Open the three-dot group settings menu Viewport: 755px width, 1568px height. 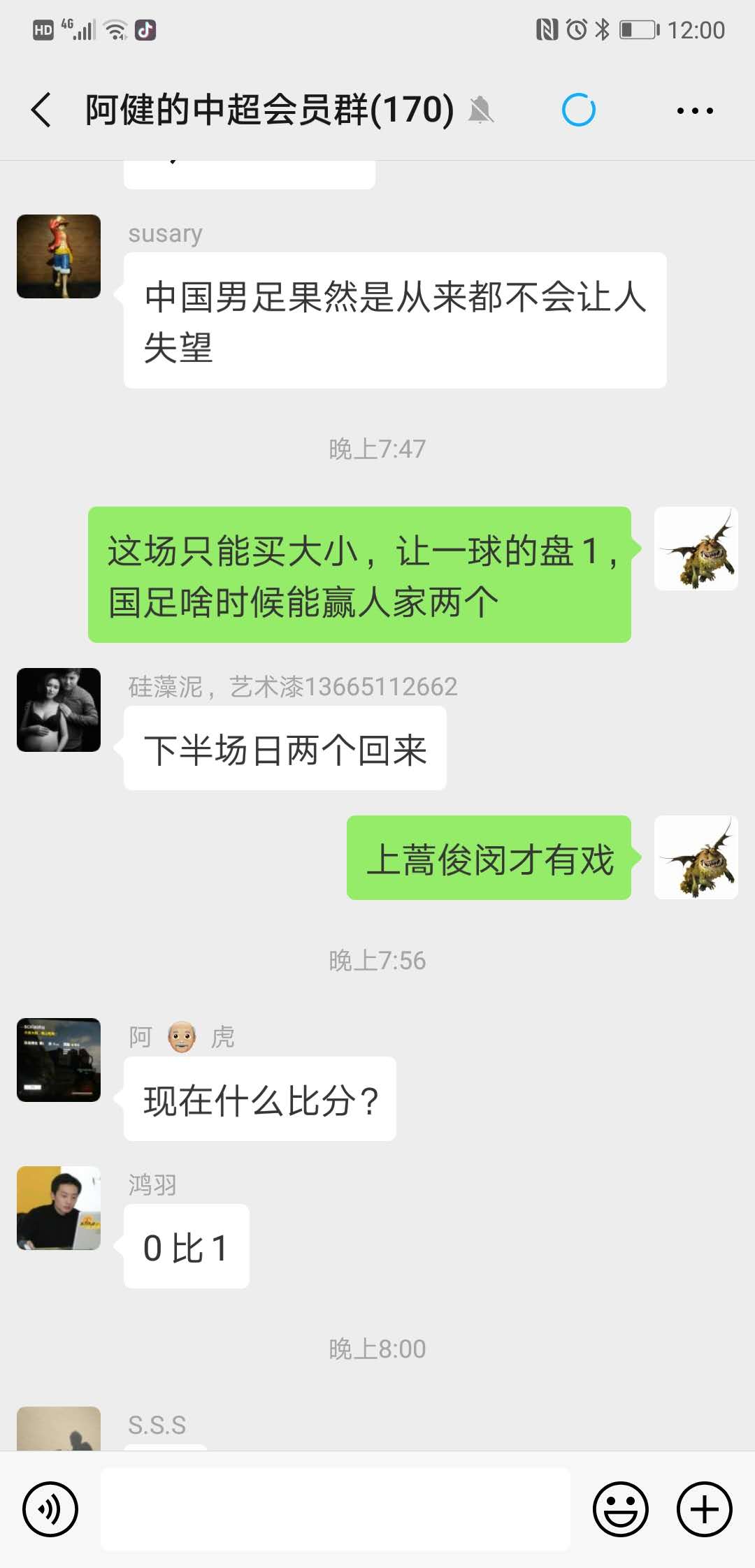(694, 110)
